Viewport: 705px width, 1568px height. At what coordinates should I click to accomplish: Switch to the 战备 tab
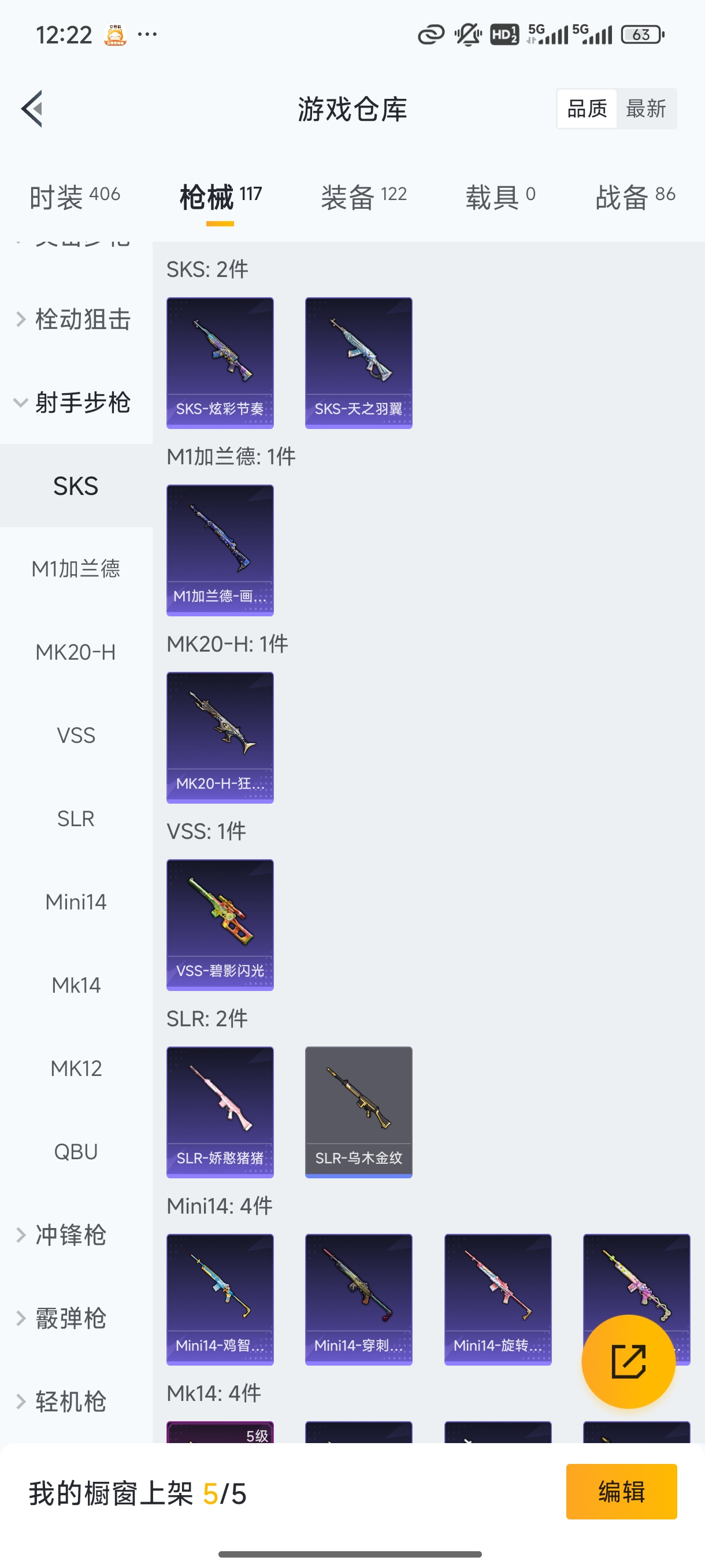[x=634, y=197]
